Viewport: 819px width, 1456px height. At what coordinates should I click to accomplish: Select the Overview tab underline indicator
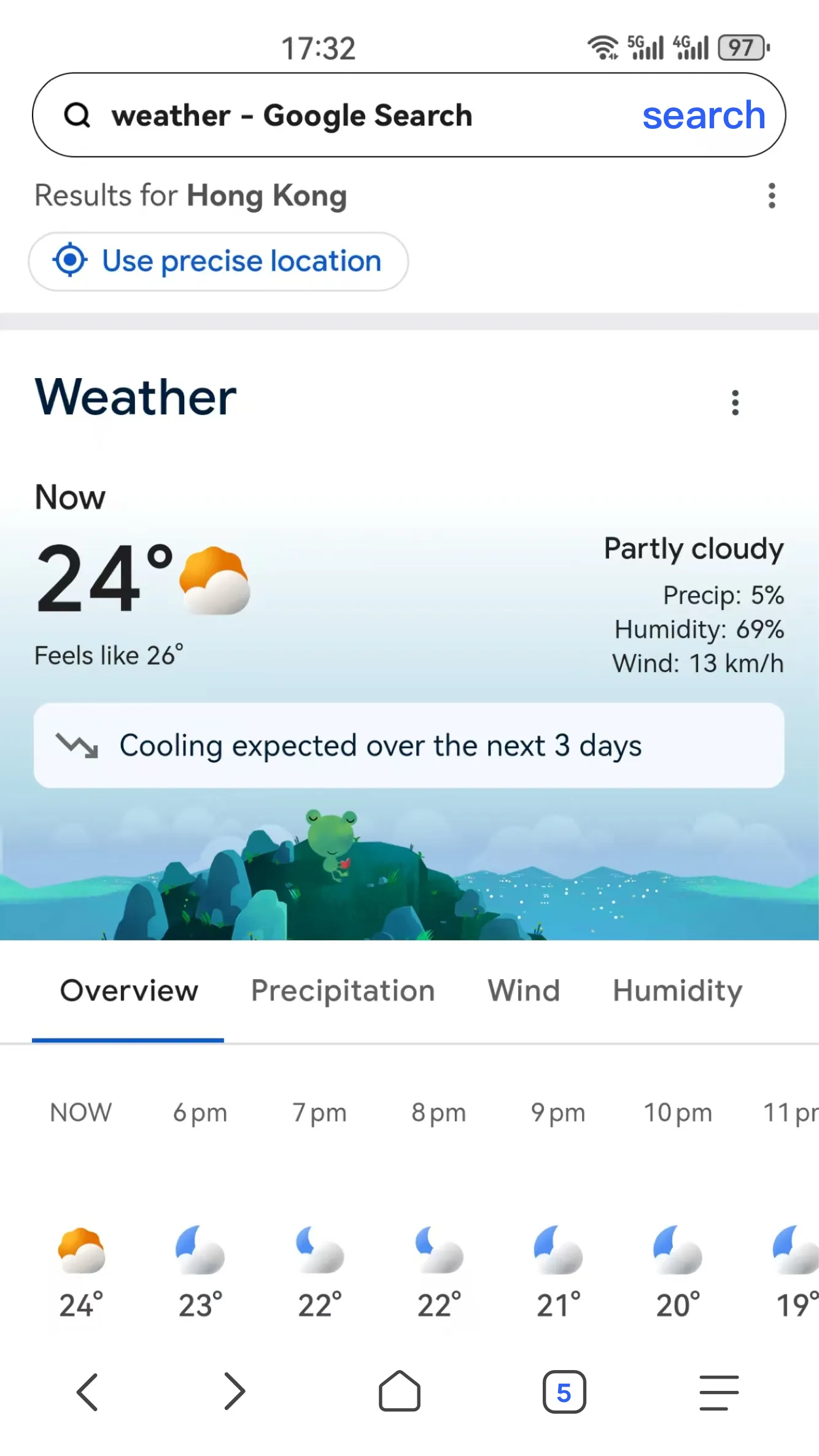point(128,1039)
